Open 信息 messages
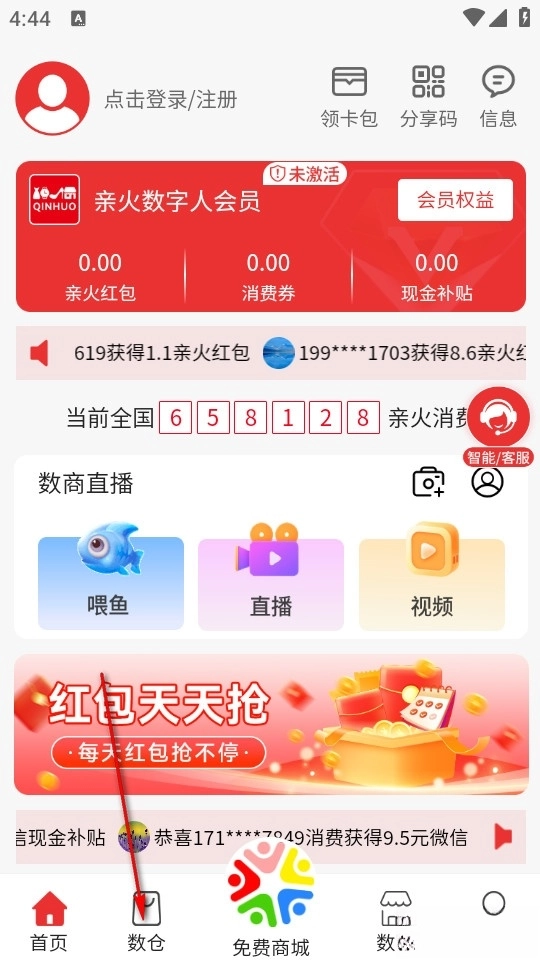Viewport: 540px width, 960px height. click(x=498, y=97)
